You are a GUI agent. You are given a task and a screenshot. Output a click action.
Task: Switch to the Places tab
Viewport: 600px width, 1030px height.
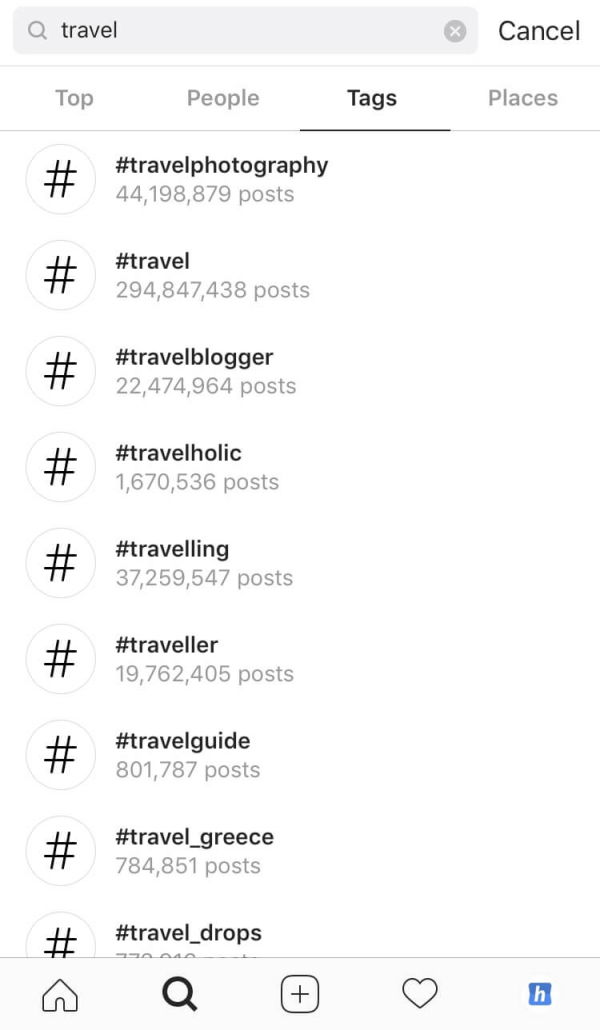[523, 98]
